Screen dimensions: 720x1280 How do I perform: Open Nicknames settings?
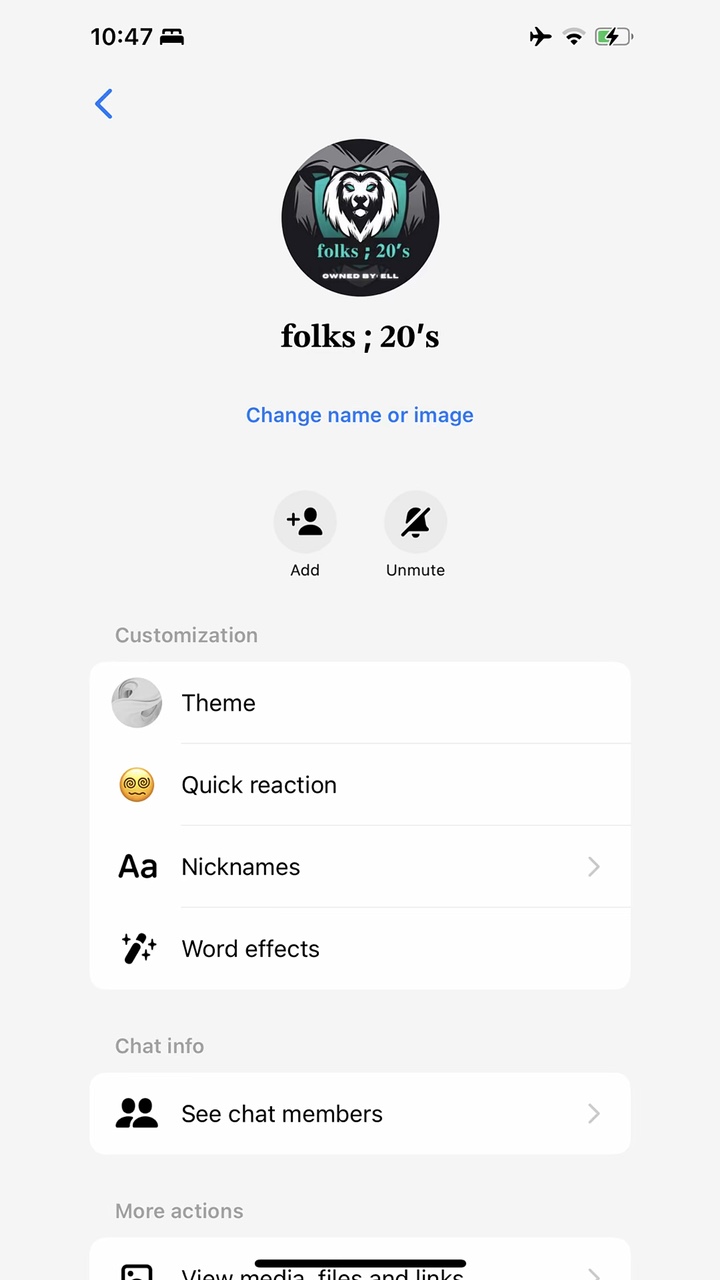point(360,867)
